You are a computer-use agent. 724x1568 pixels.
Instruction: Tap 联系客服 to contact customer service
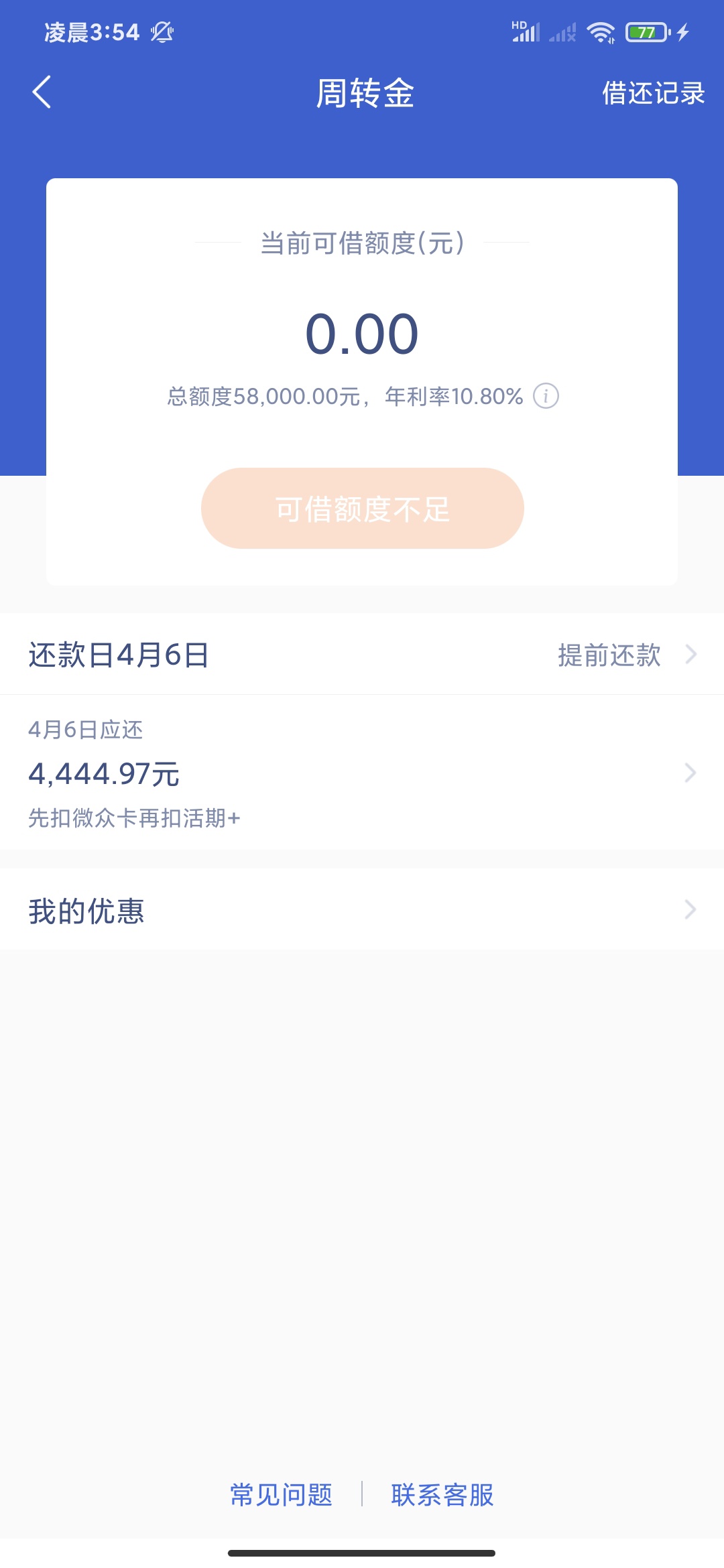point(442,1494)
